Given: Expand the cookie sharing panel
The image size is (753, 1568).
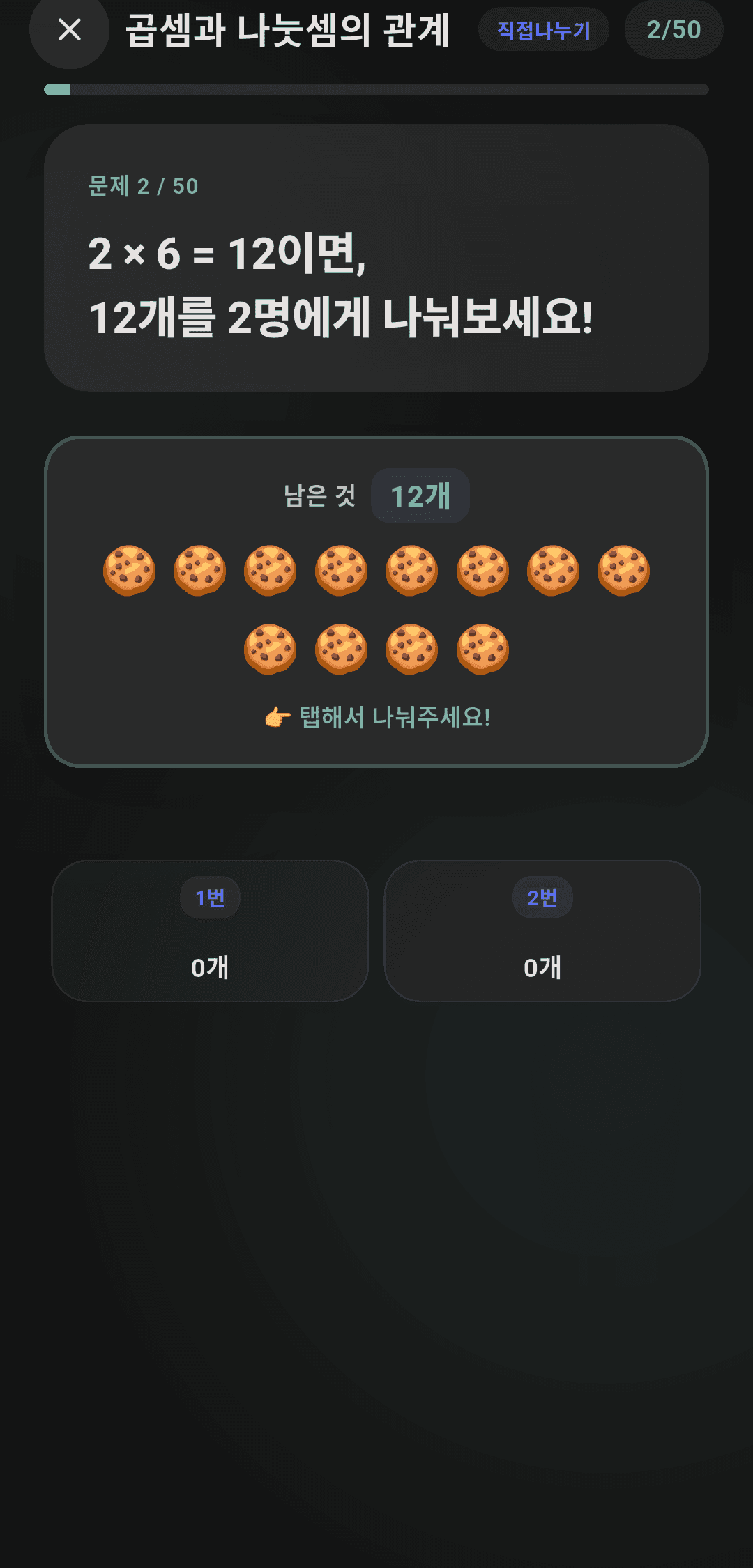Looking at the screenshot, I should point(376,599).
